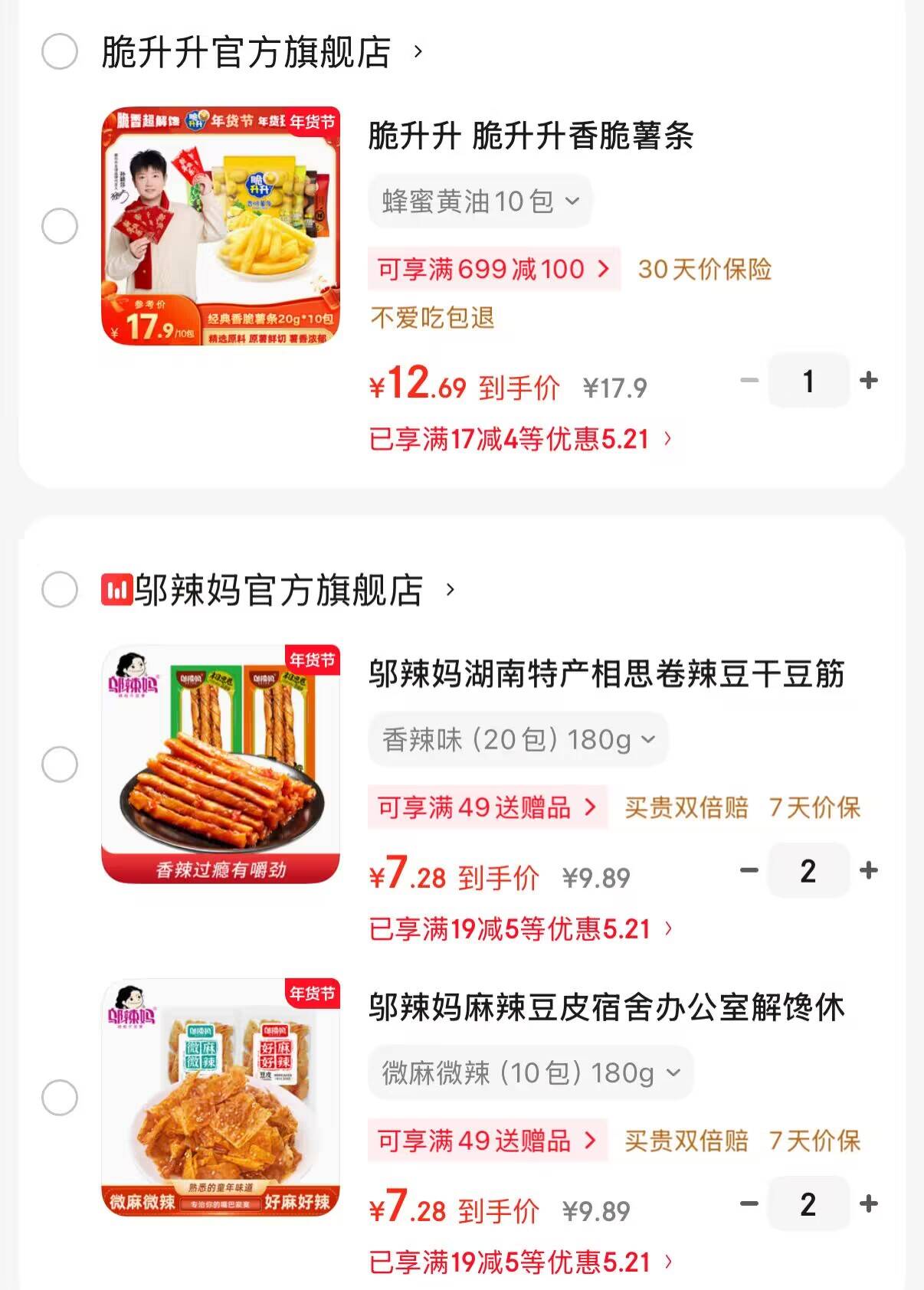Select the 相思卷辣豆干豆筋 item checkbox
This screenshot has width=924, height=1290.
click(x=60, y=765)
